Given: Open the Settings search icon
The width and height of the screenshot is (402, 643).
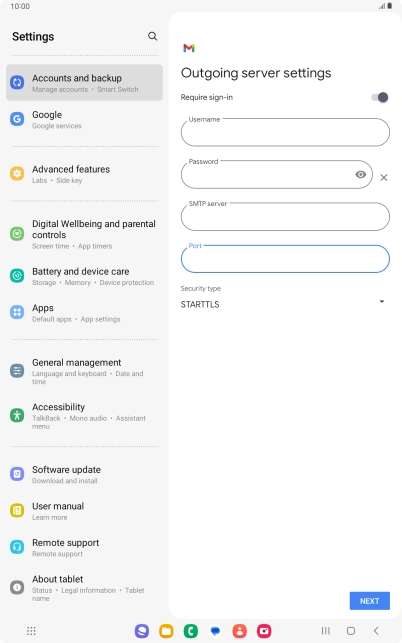Looking at the screenshot, I should 153,36.
